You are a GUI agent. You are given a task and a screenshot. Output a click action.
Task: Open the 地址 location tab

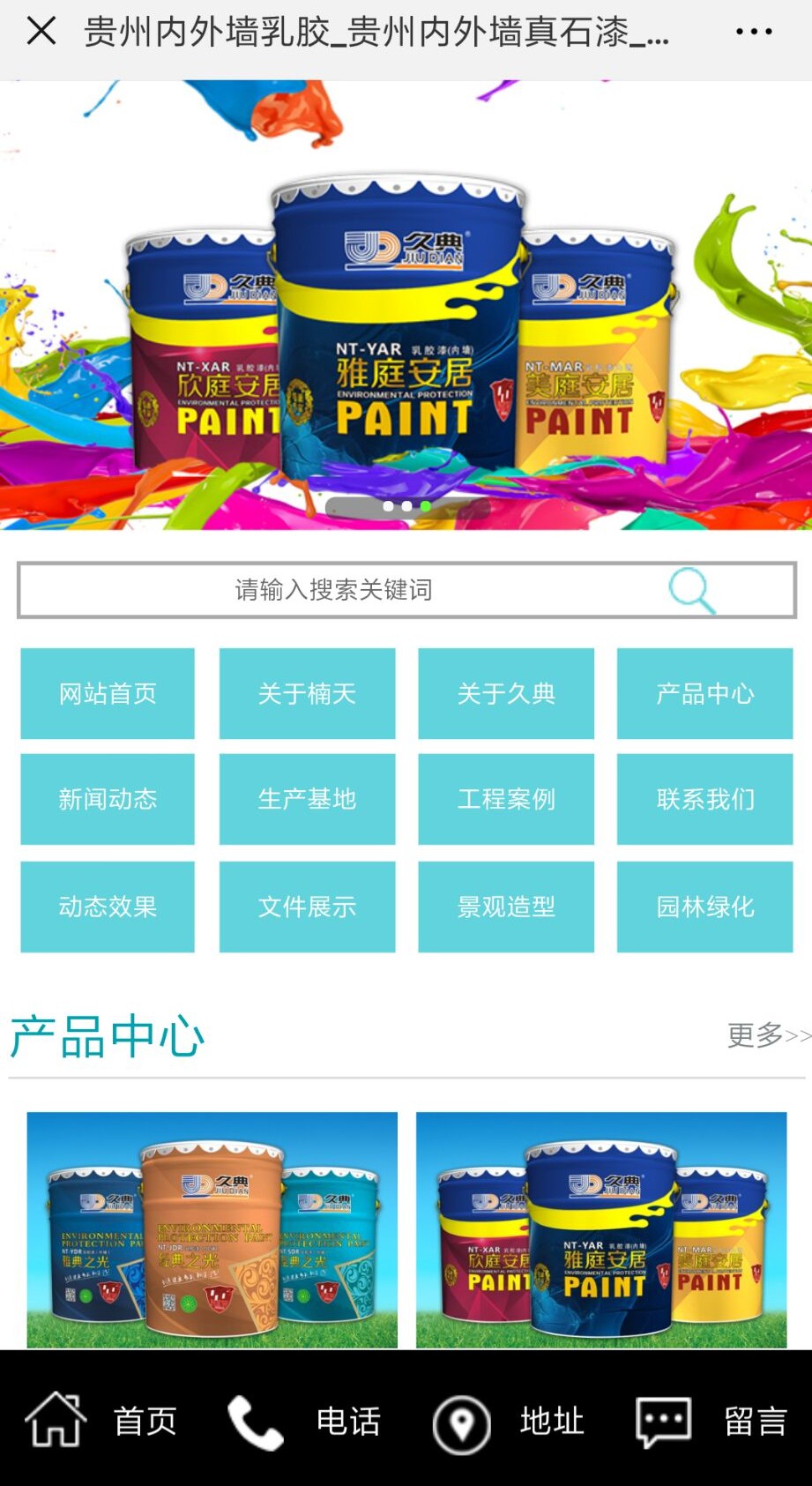click(x=508, y=1421)
